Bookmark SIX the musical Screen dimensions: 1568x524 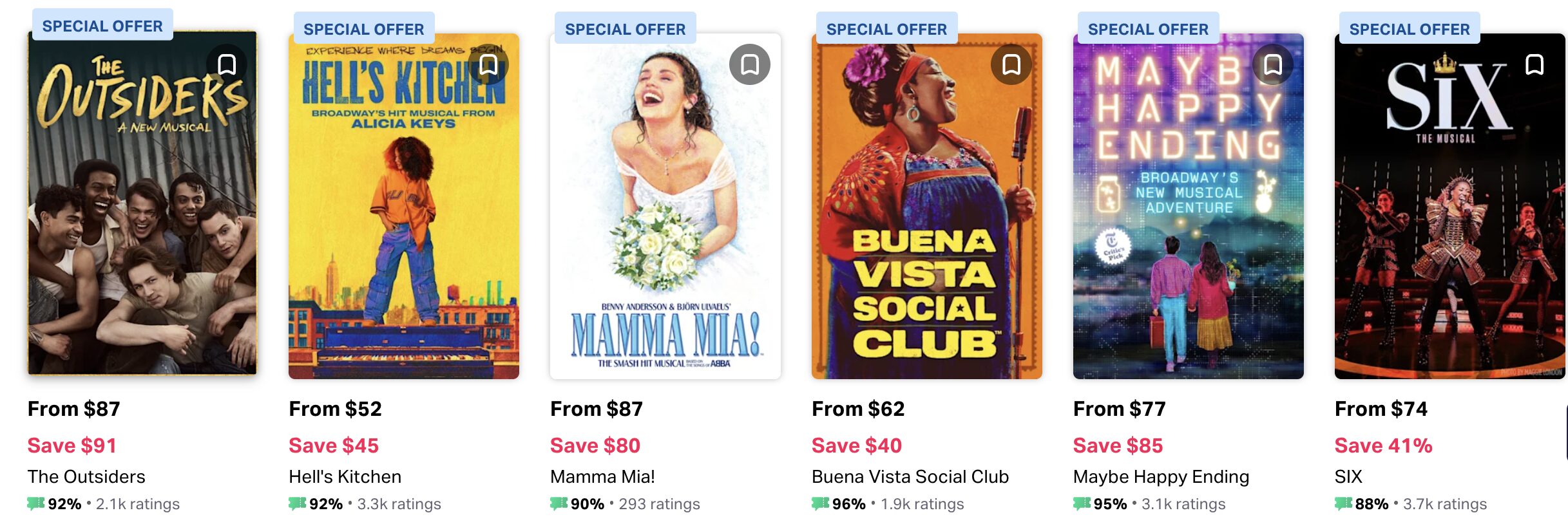click(1535, 64)
